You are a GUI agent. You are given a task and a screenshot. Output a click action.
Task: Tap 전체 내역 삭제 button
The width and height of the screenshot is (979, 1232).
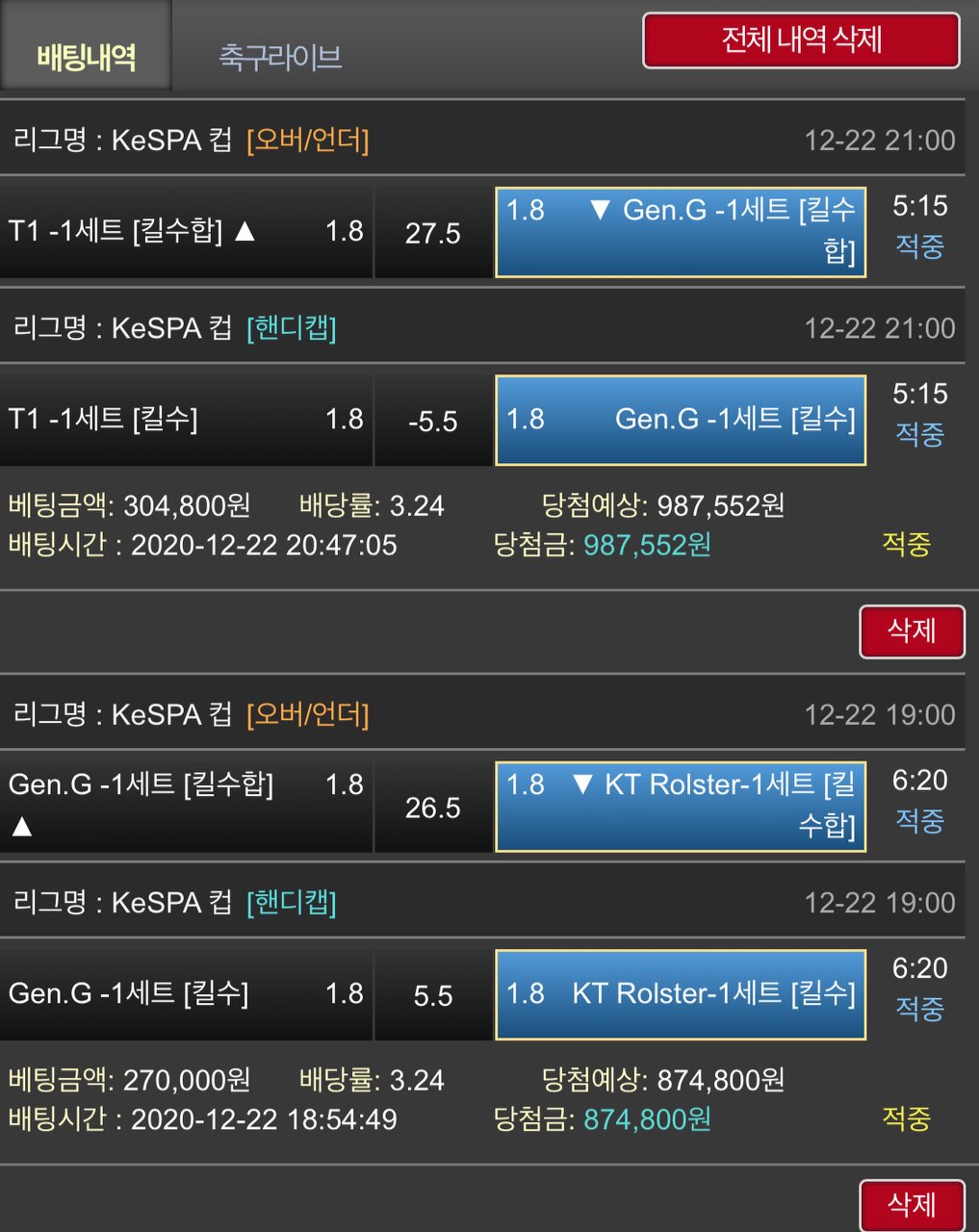tap(801, 40)
